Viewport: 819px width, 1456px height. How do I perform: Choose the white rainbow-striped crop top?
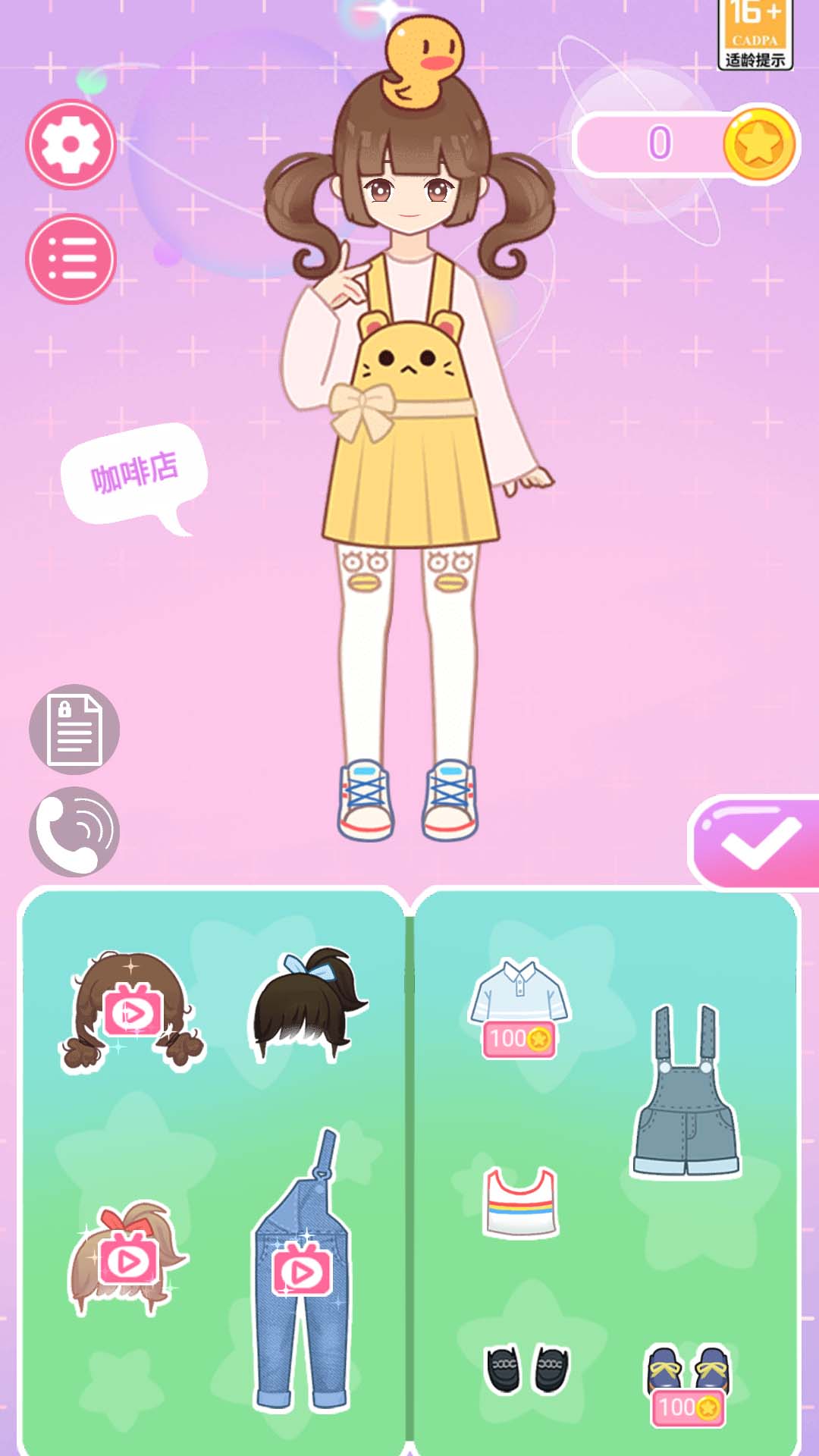pos(520,1202)
